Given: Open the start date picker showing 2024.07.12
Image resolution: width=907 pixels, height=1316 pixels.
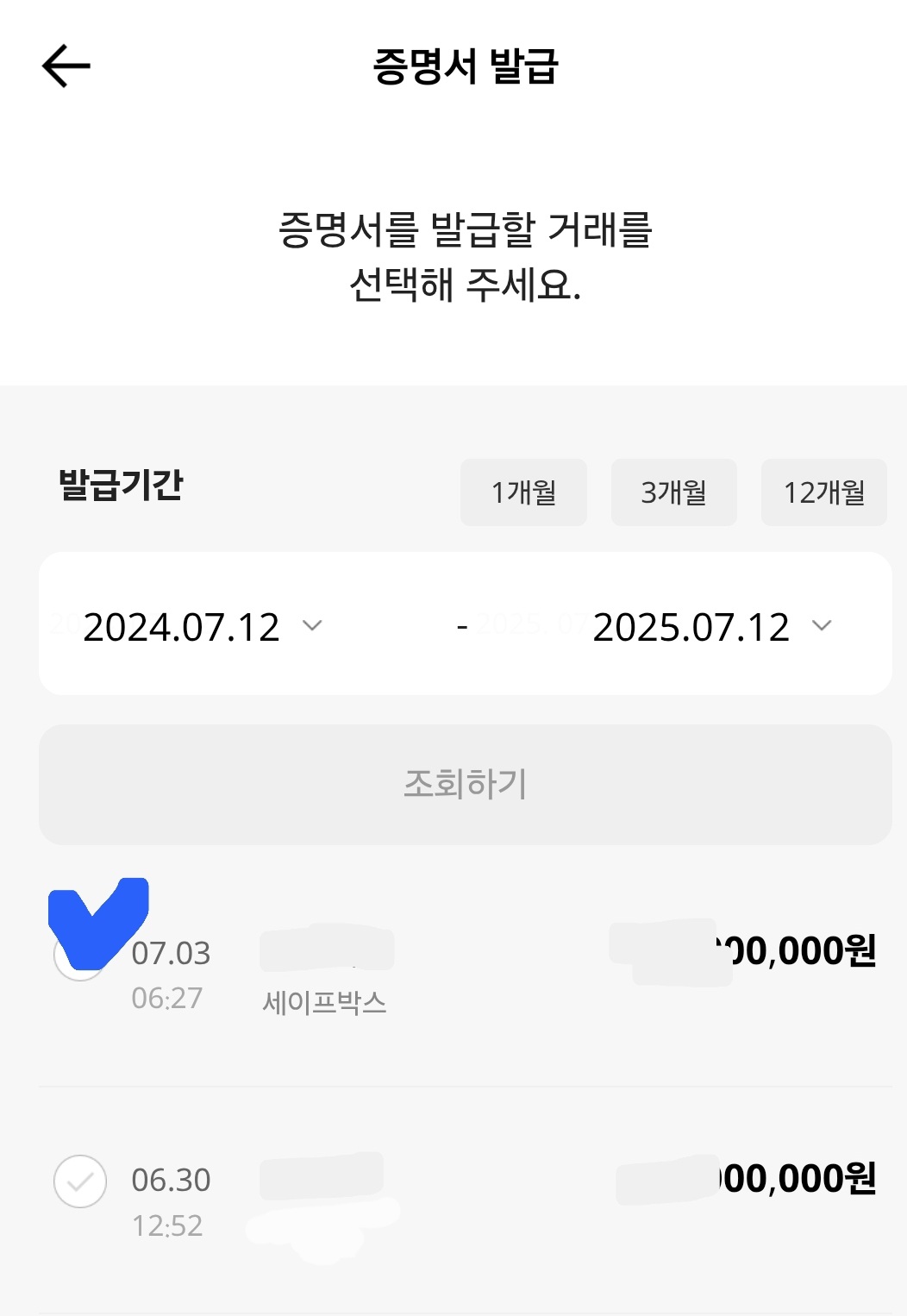Looking at the screenshot, I should click(184, 627).
